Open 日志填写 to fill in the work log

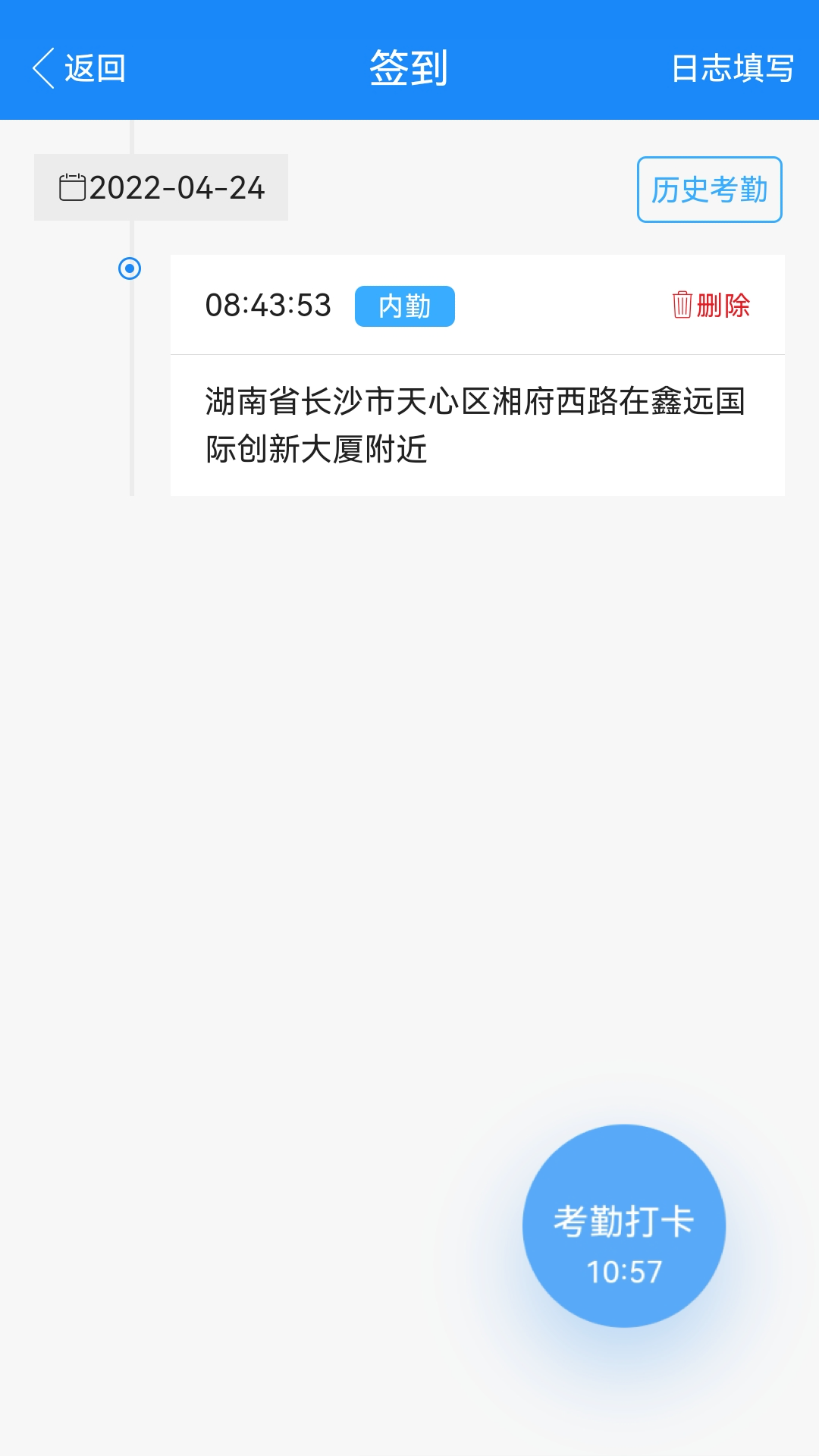point(732,68)
